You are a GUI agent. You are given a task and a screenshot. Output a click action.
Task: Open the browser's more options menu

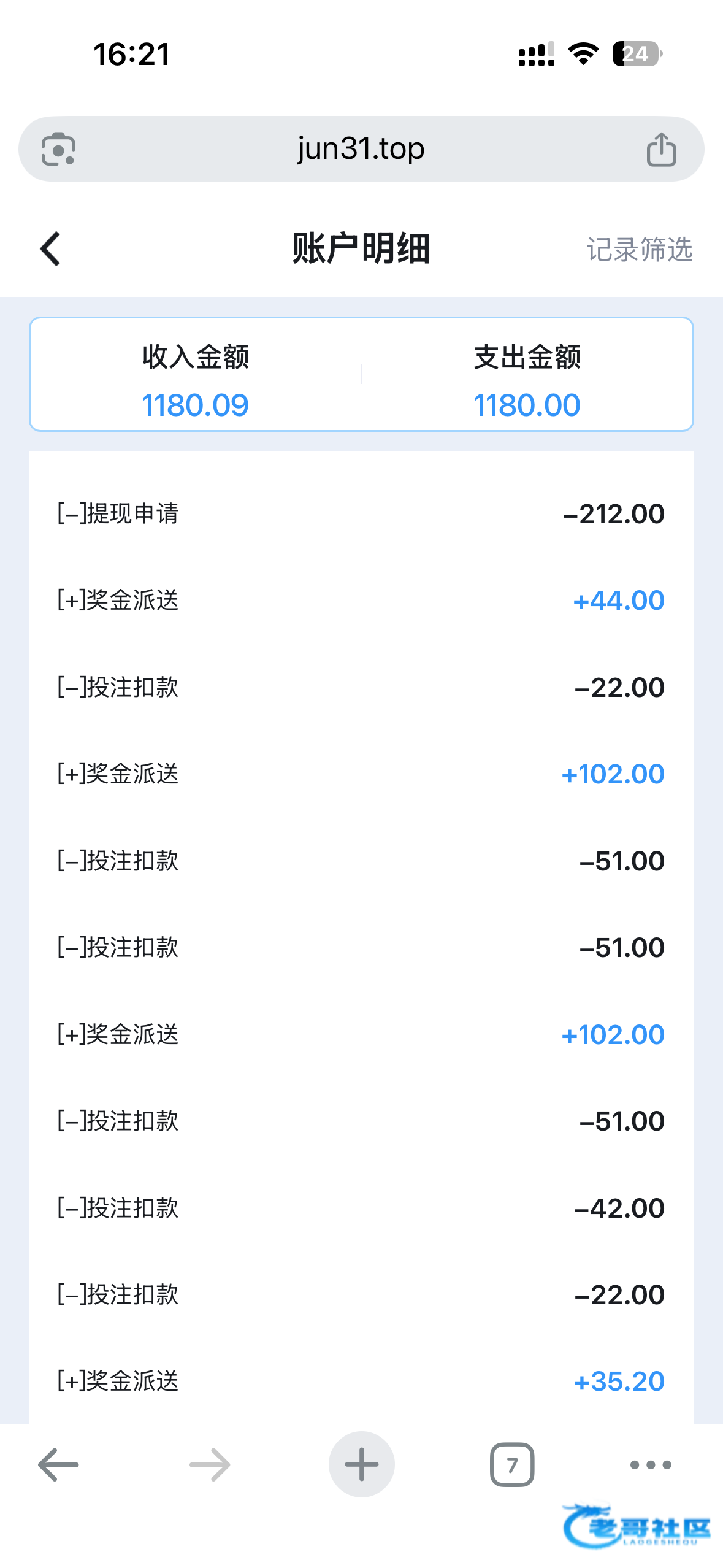coord(651,1465)
